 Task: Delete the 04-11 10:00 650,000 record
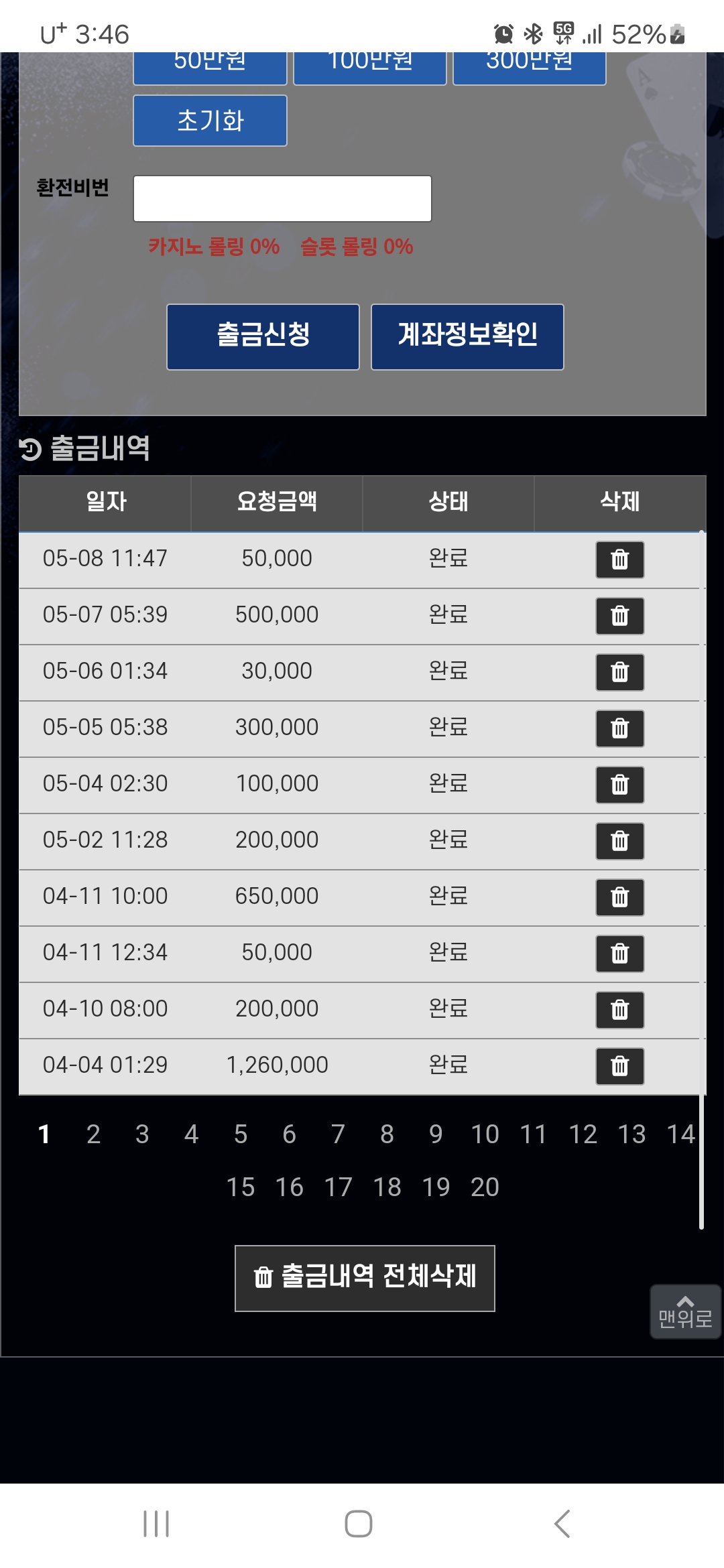(619, 897)
